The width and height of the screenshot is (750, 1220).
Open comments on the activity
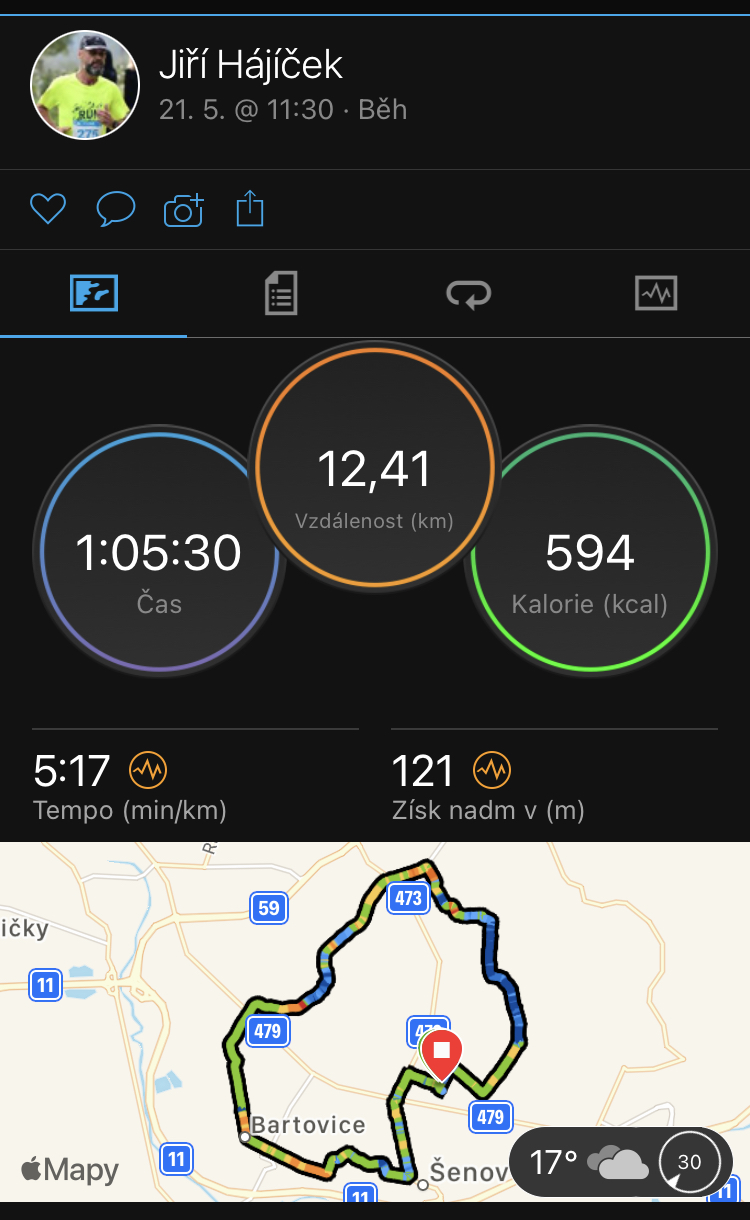tap(116, 209)
